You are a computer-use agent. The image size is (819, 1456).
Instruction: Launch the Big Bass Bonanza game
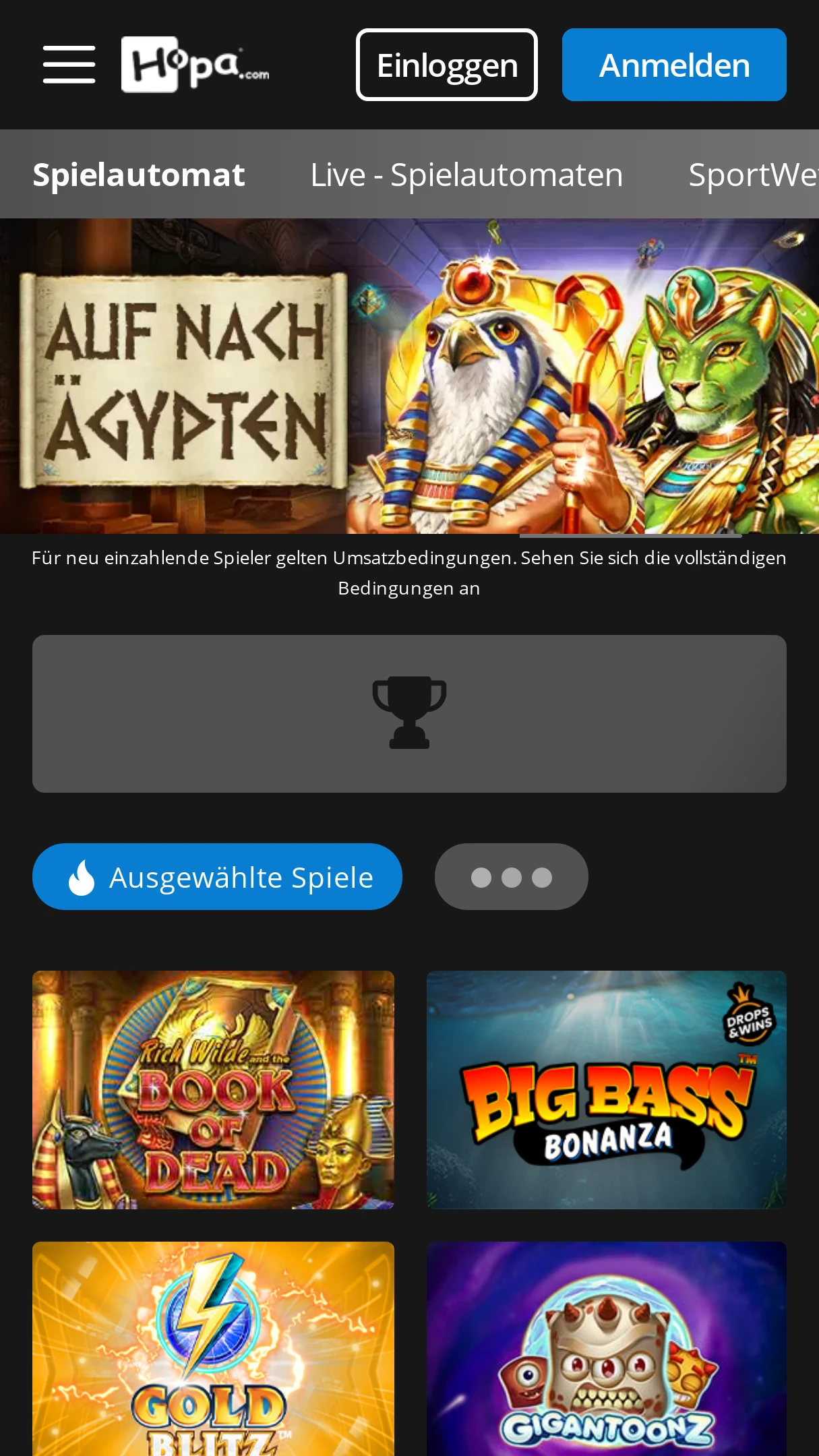(607, 1090)
